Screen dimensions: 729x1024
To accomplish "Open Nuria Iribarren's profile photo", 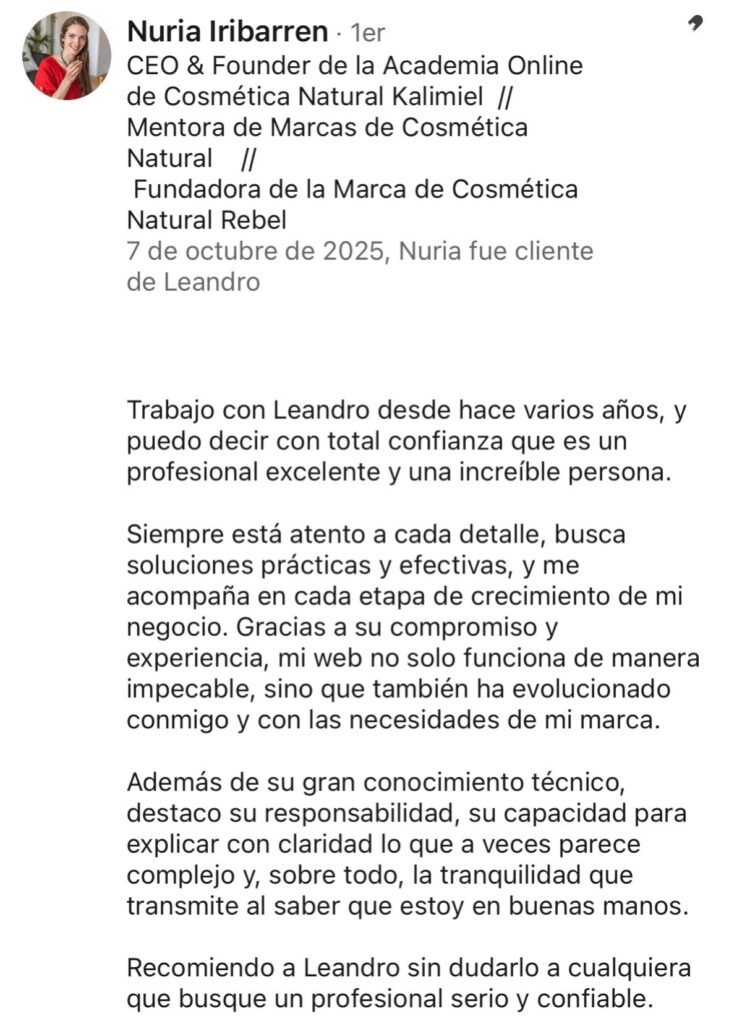I will (x=67, y=56).
